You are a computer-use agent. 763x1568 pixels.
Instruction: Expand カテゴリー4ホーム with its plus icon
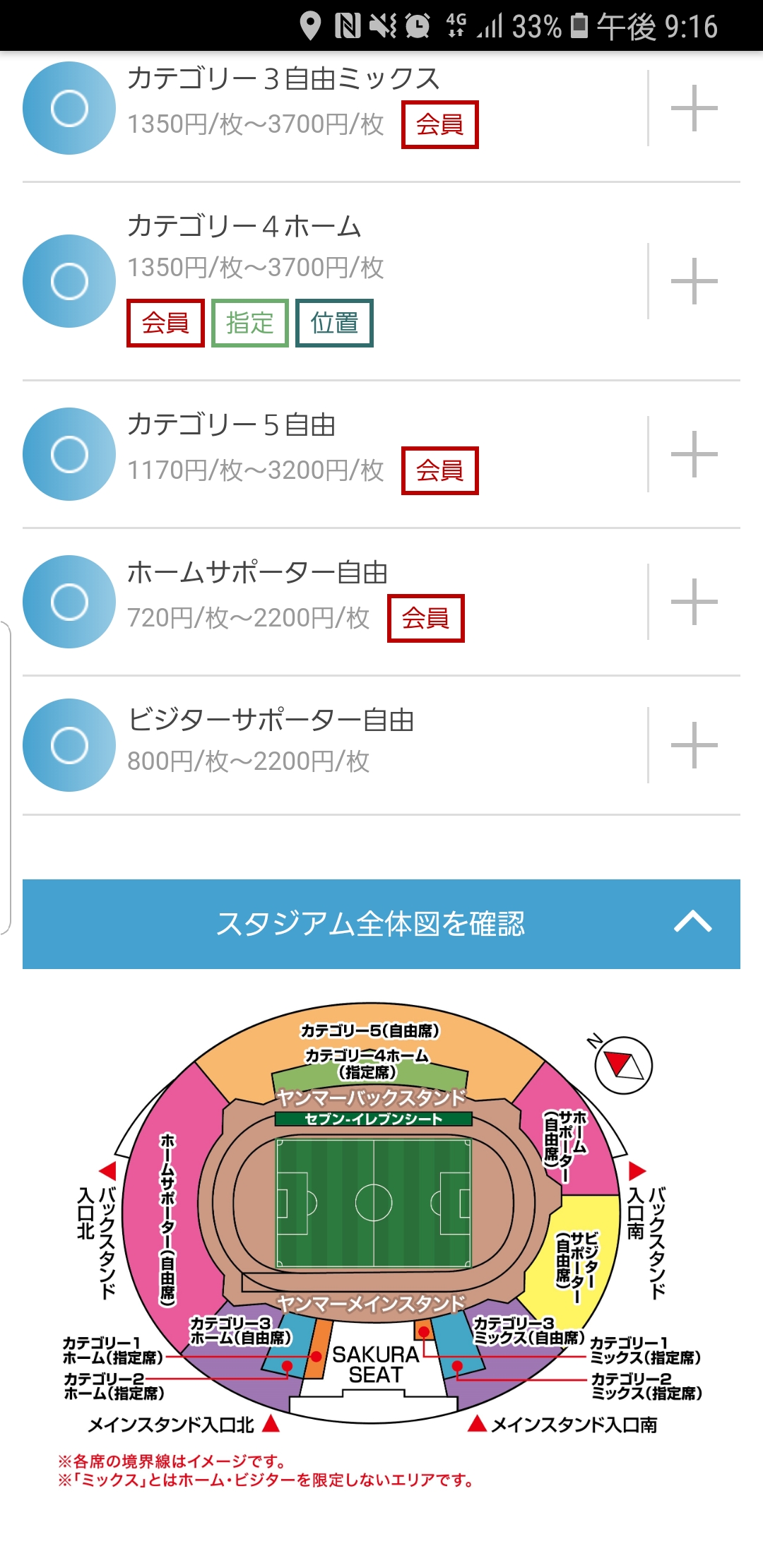point(694,281)
